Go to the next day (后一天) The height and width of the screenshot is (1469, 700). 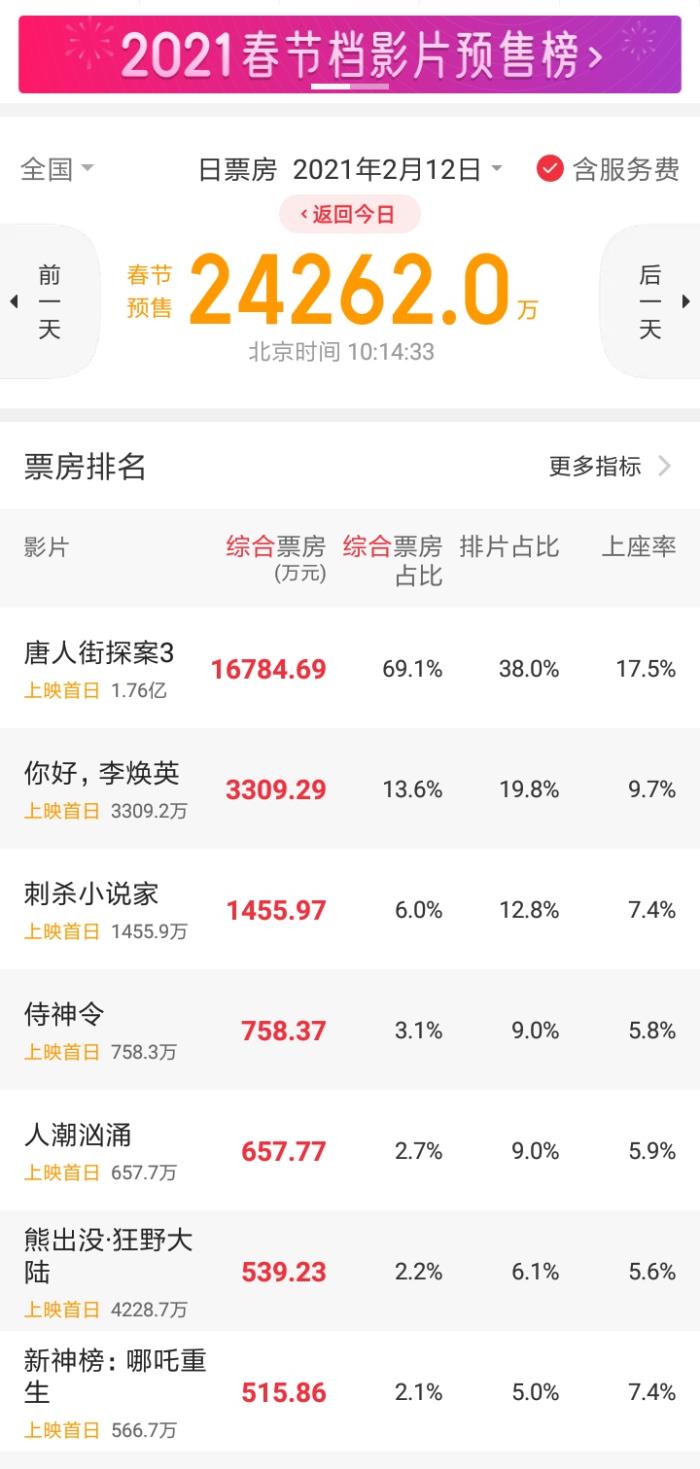652,301
